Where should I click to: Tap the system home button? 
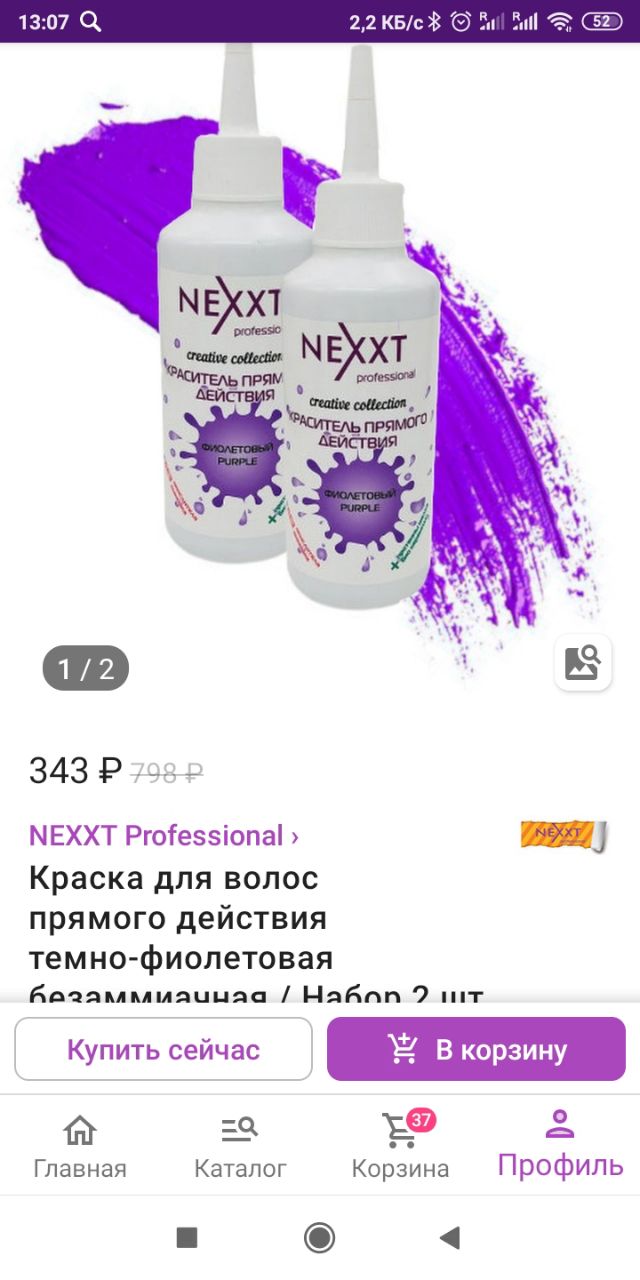320,1238
